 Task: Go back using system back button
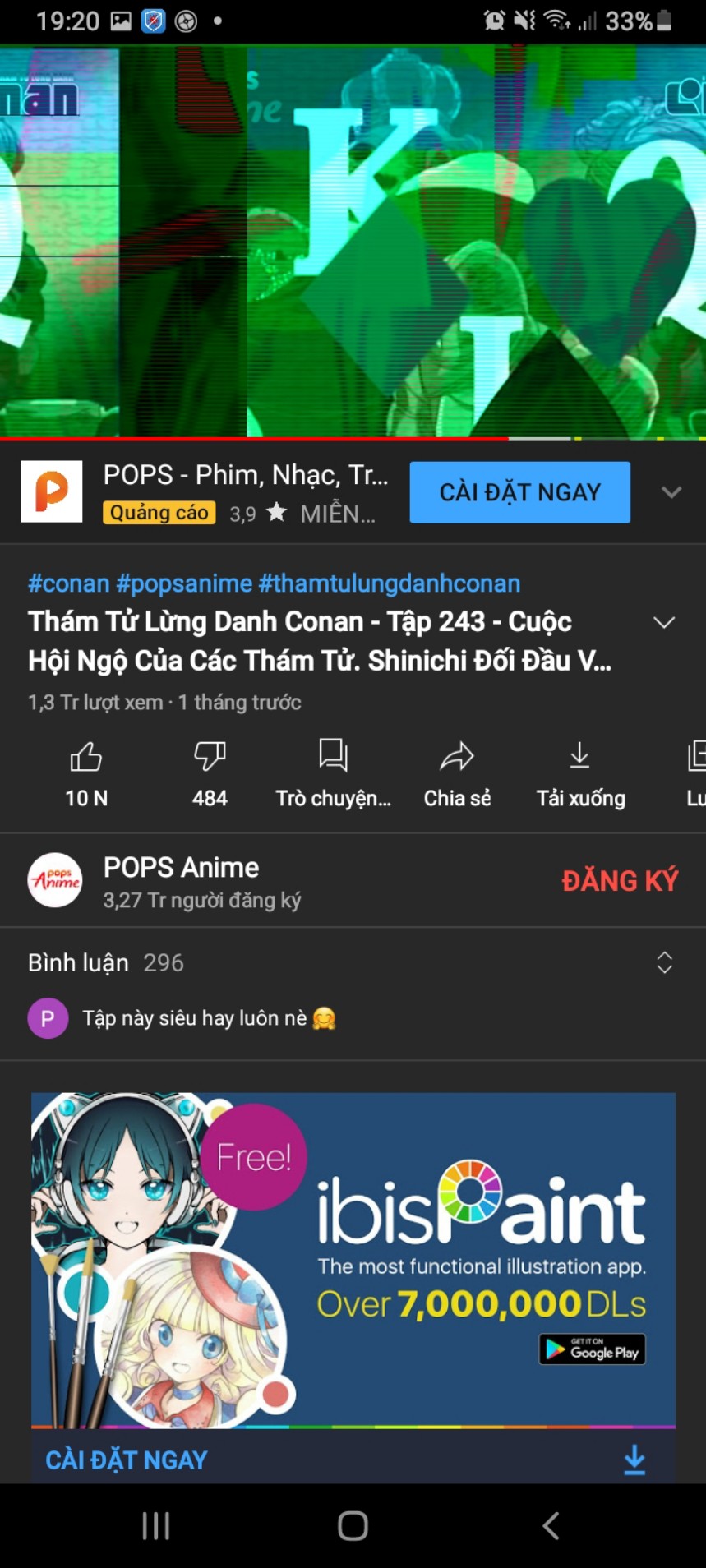[551, 1526]
